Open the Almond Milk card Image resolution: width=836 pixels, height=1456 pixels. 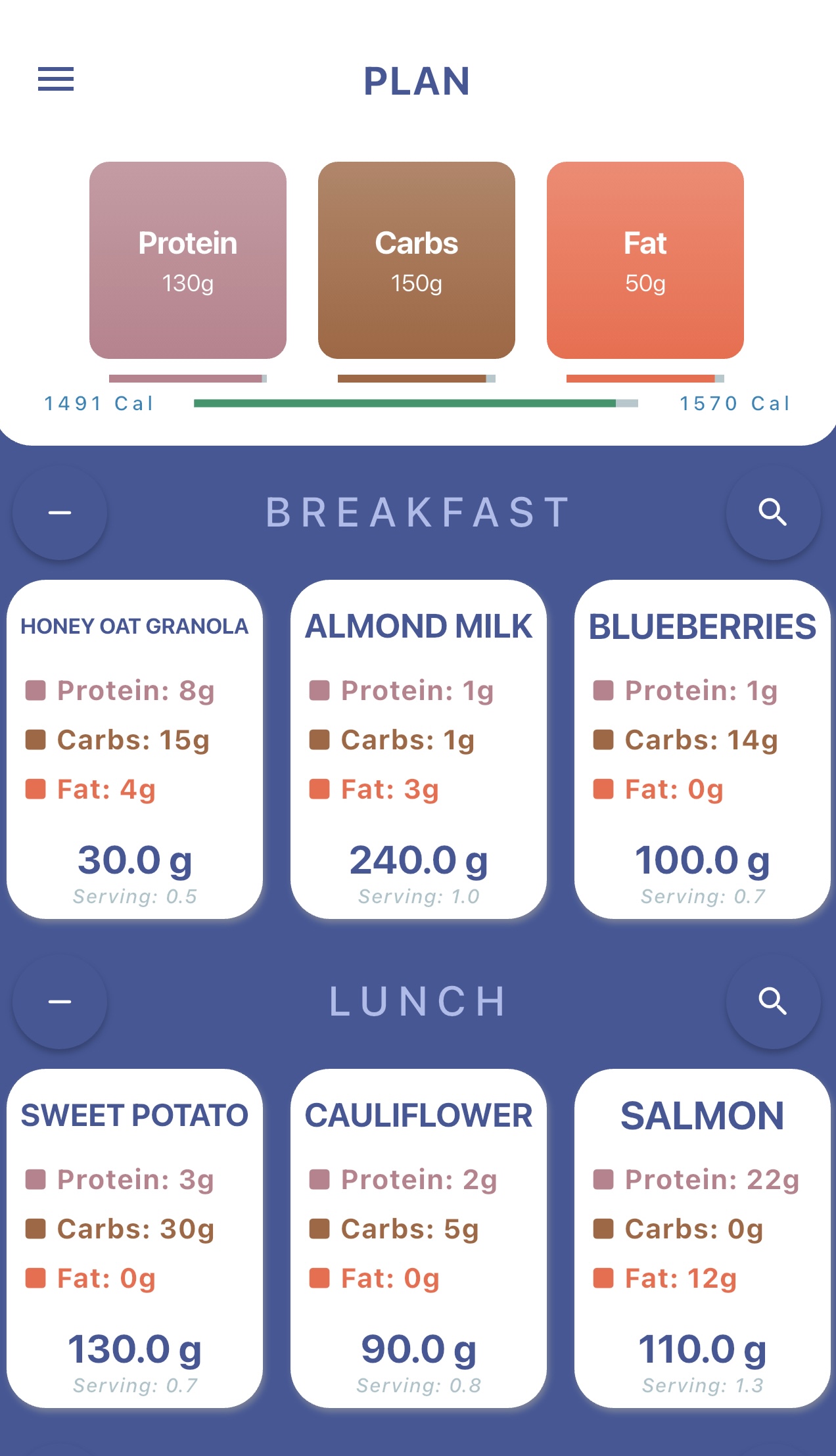(419, 749)
